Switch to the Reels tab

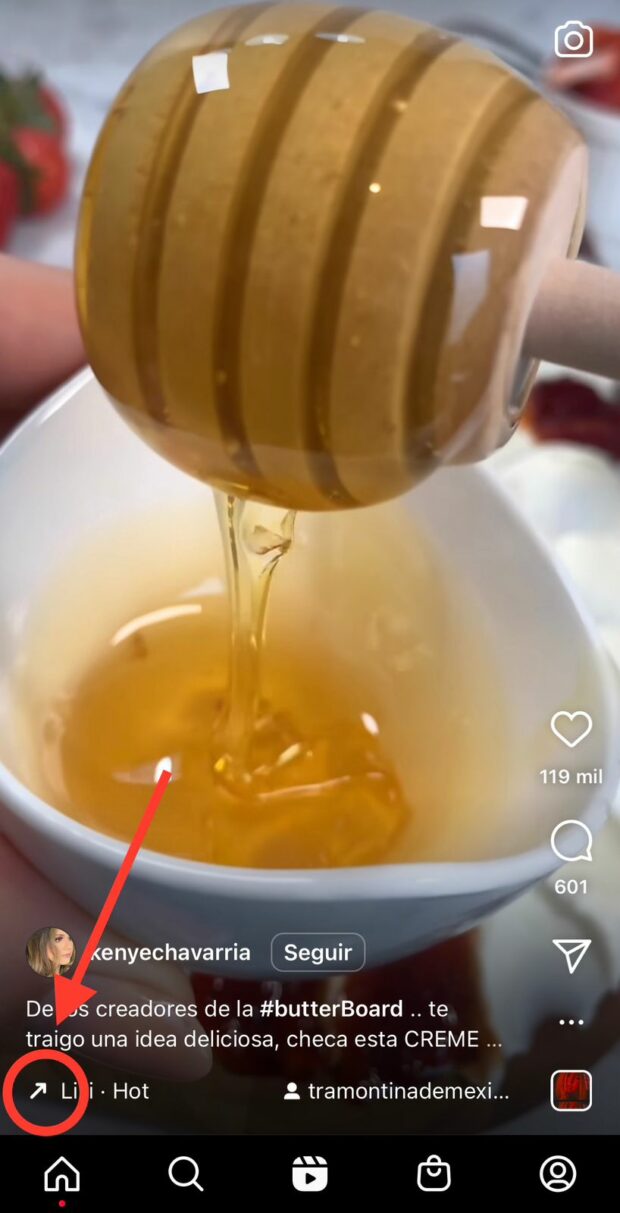[x=310, y=1173]
